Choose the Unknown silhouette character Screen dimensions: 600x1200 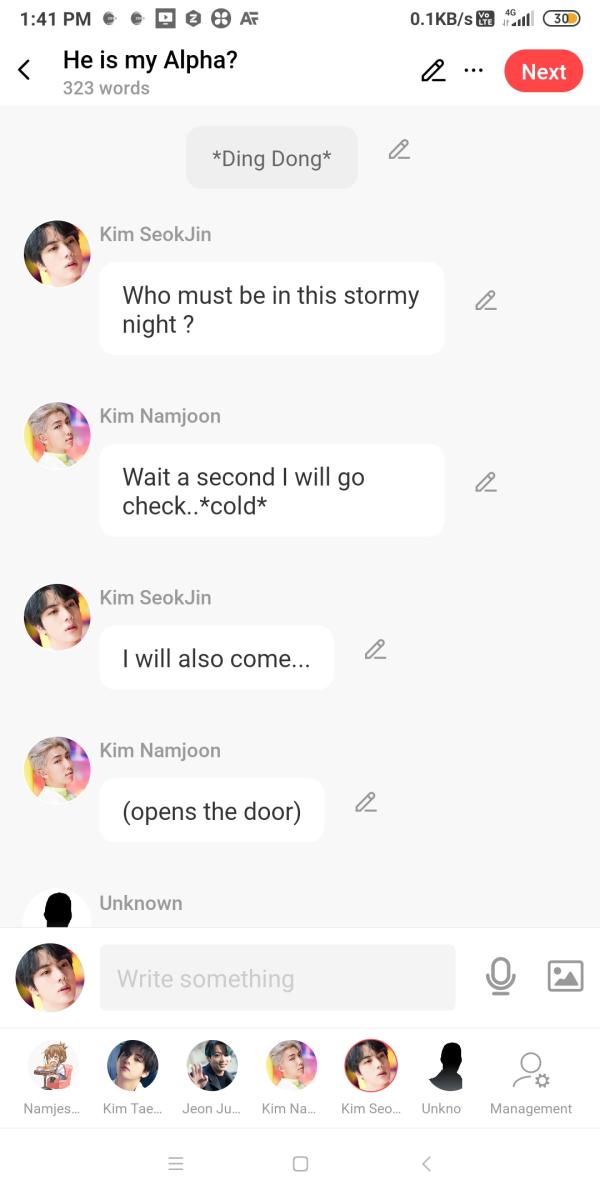[445, 1066]
